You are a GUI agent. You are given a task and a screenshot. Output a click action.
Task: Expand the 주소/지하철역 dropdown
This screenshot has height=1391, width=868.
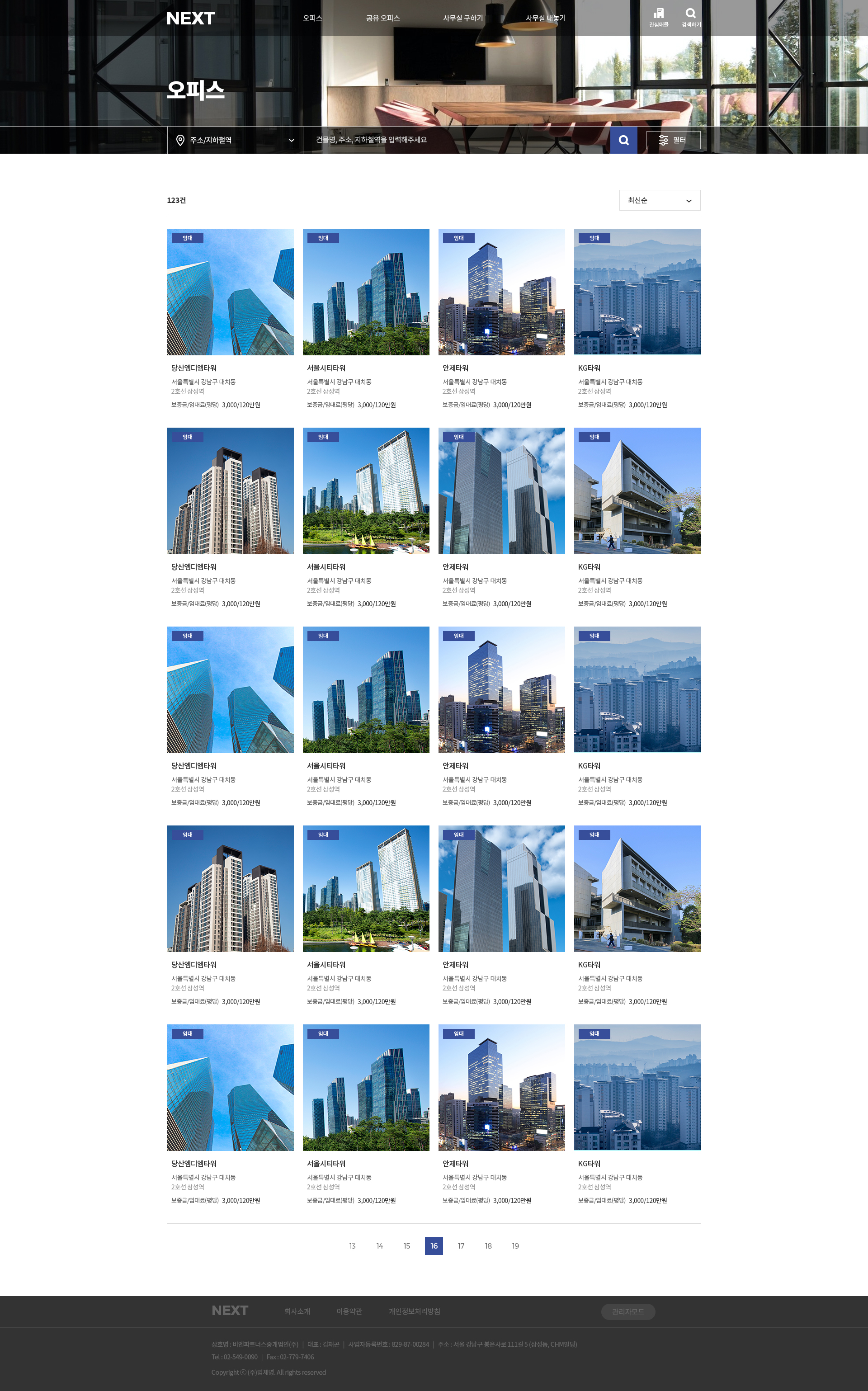tap(235, 140)
